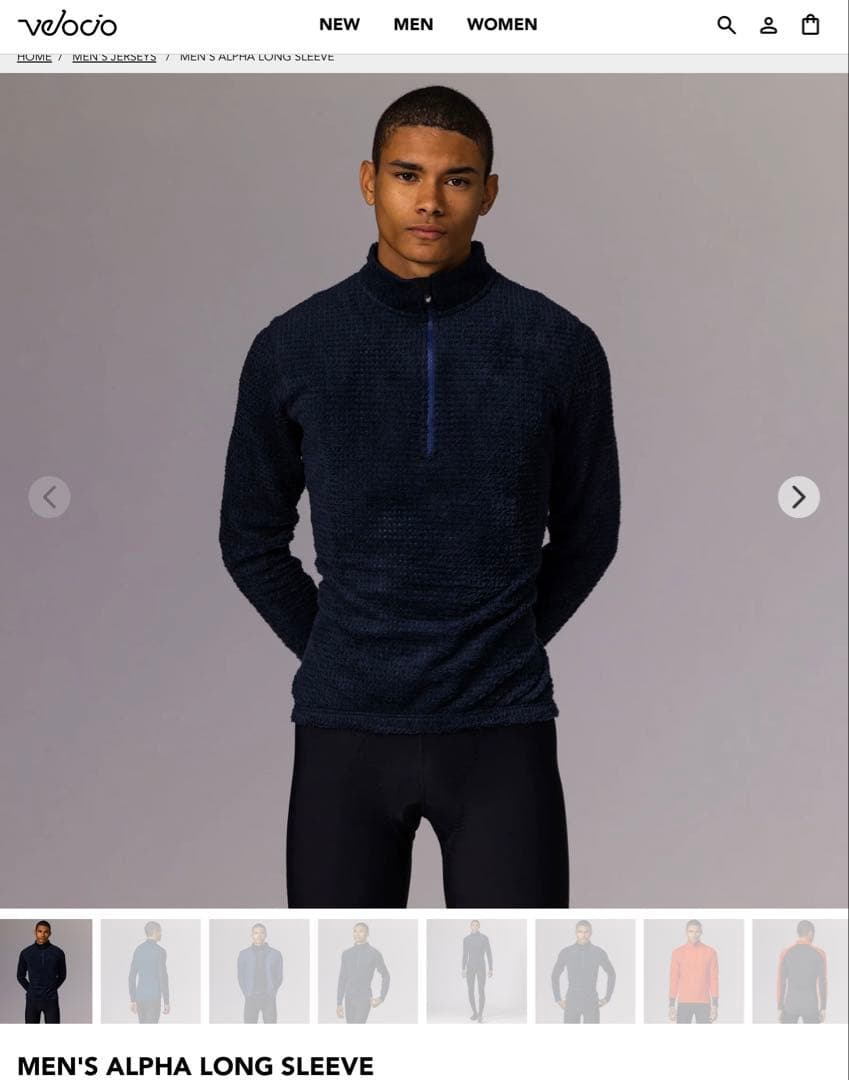Select the fourth thumbnail, dark side view
The height and width of the screenshot is (1080, 849).
[367, 971]
